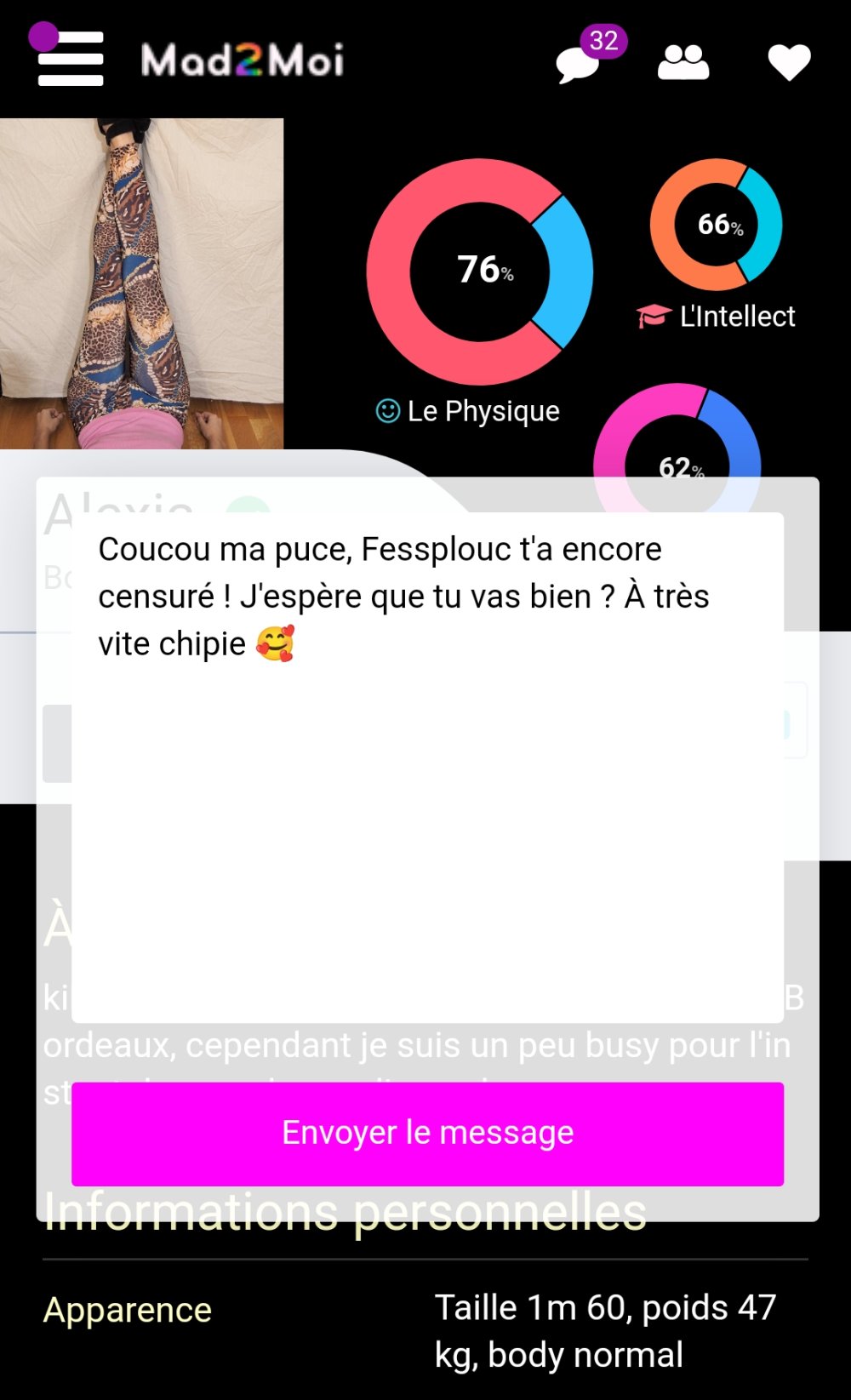The width and height of the screenshot is (851, 1400).
Task: Open messages with 32 unread
Action: (x=580, y=64)
